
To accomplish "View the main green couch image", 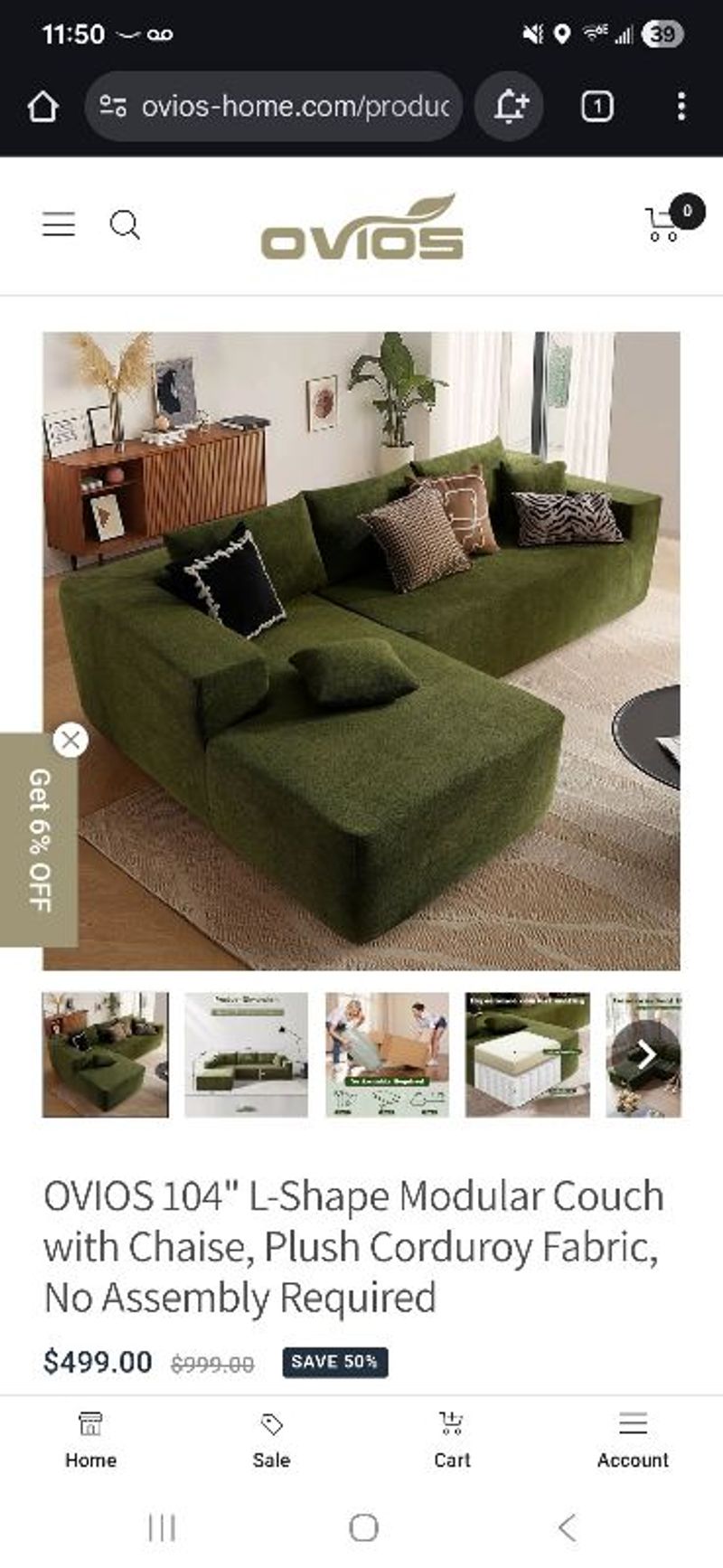I will [x=361, y=651].
